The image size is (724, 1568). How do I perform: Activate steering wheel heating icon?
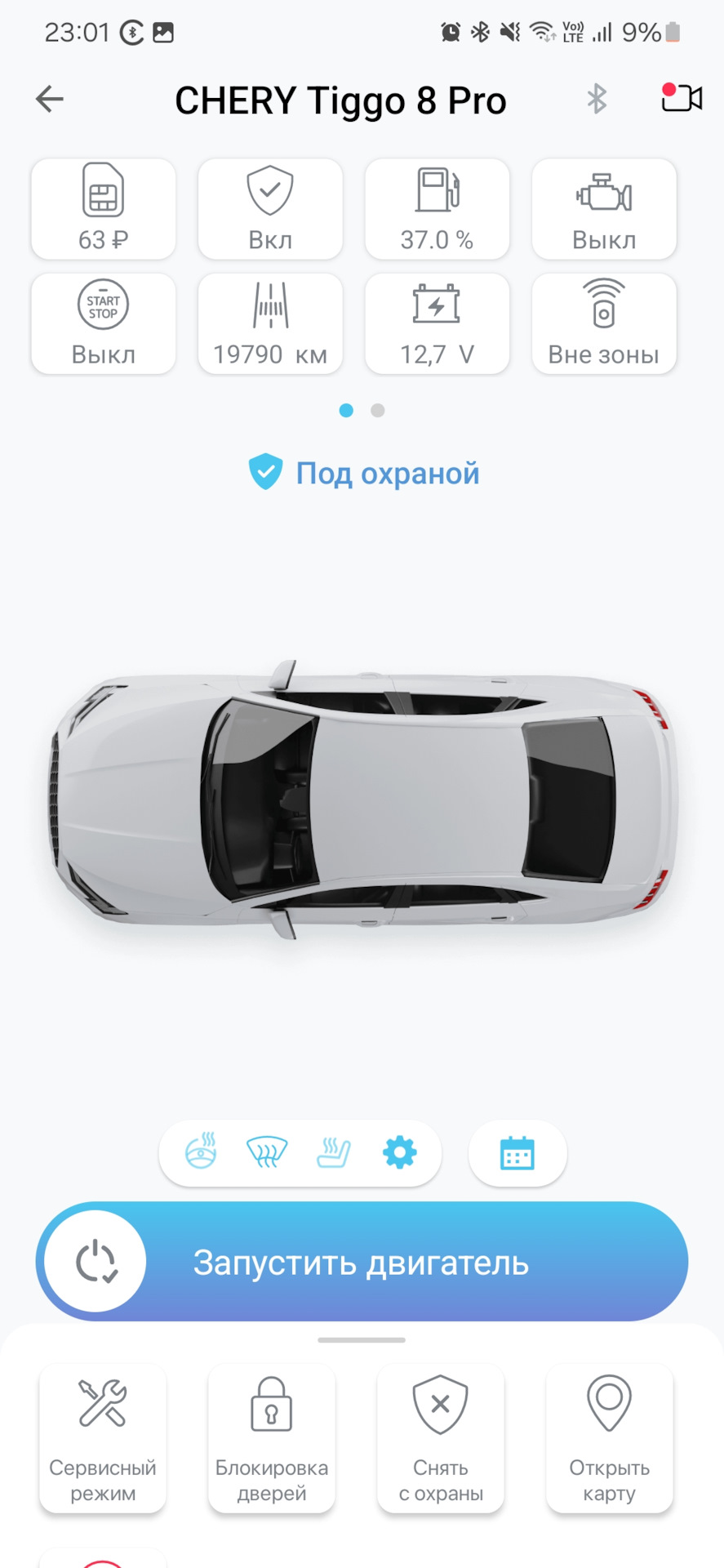(201, 1152)
